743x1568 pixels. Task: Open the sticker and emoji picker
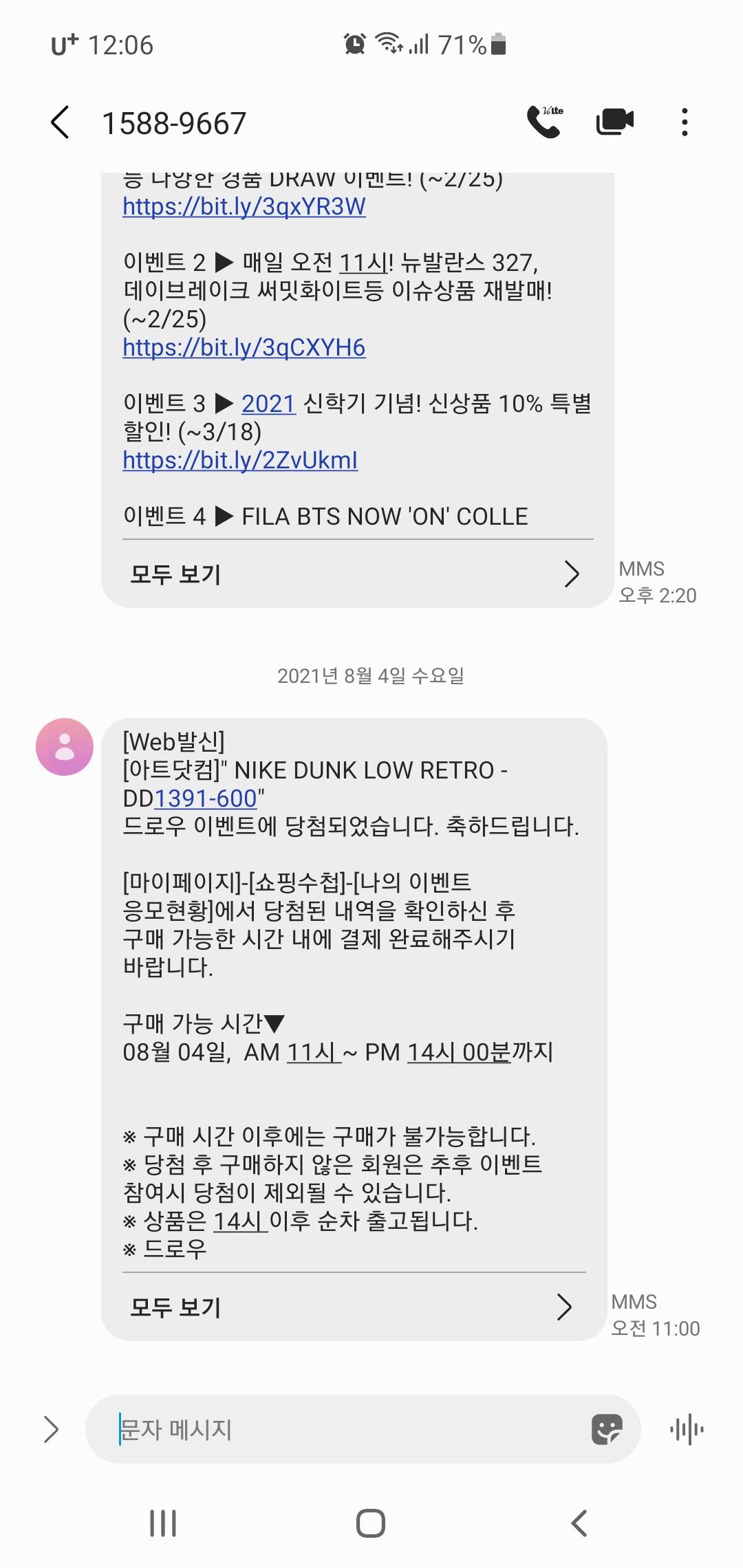[607, 1430]
